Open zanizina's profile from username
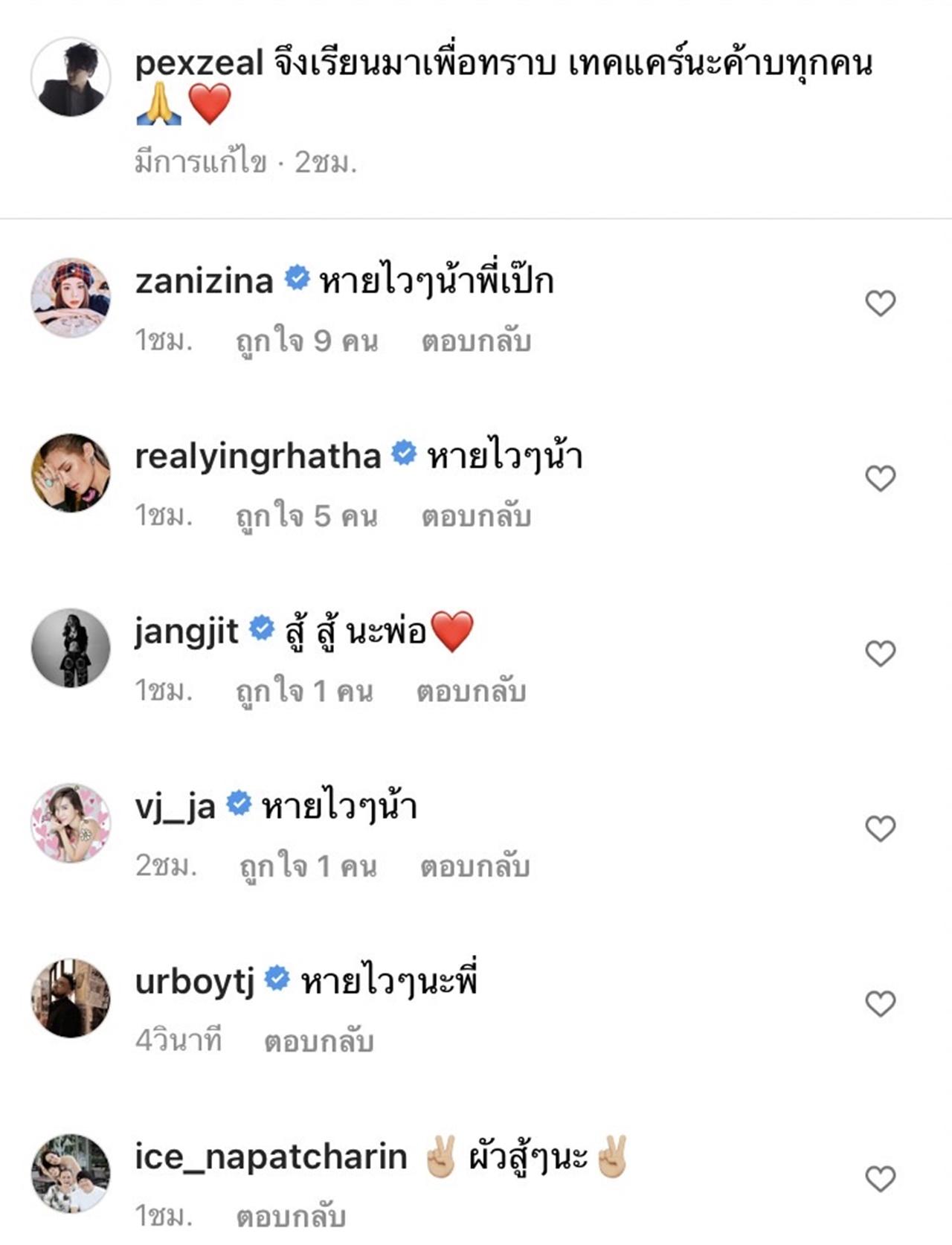This screenshot has width=952, height=1245. 204,282
